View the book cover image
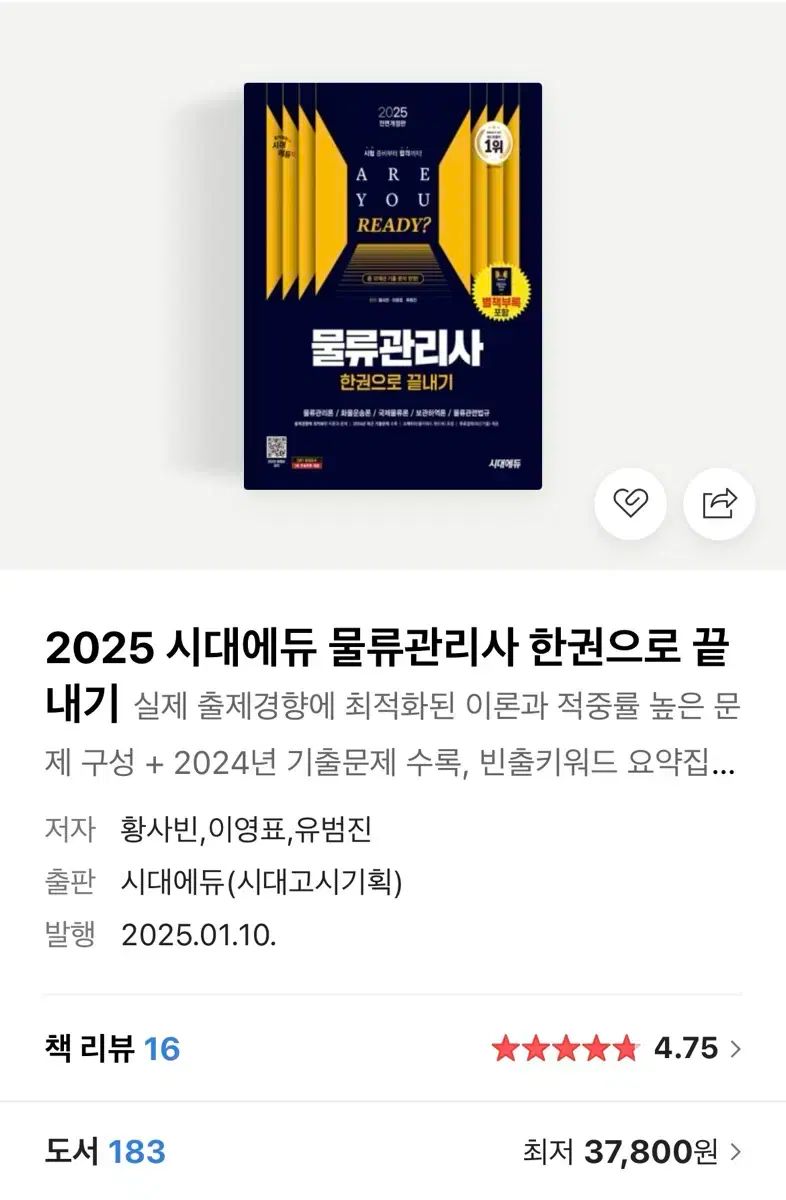786x1200 pixels. 392,286
